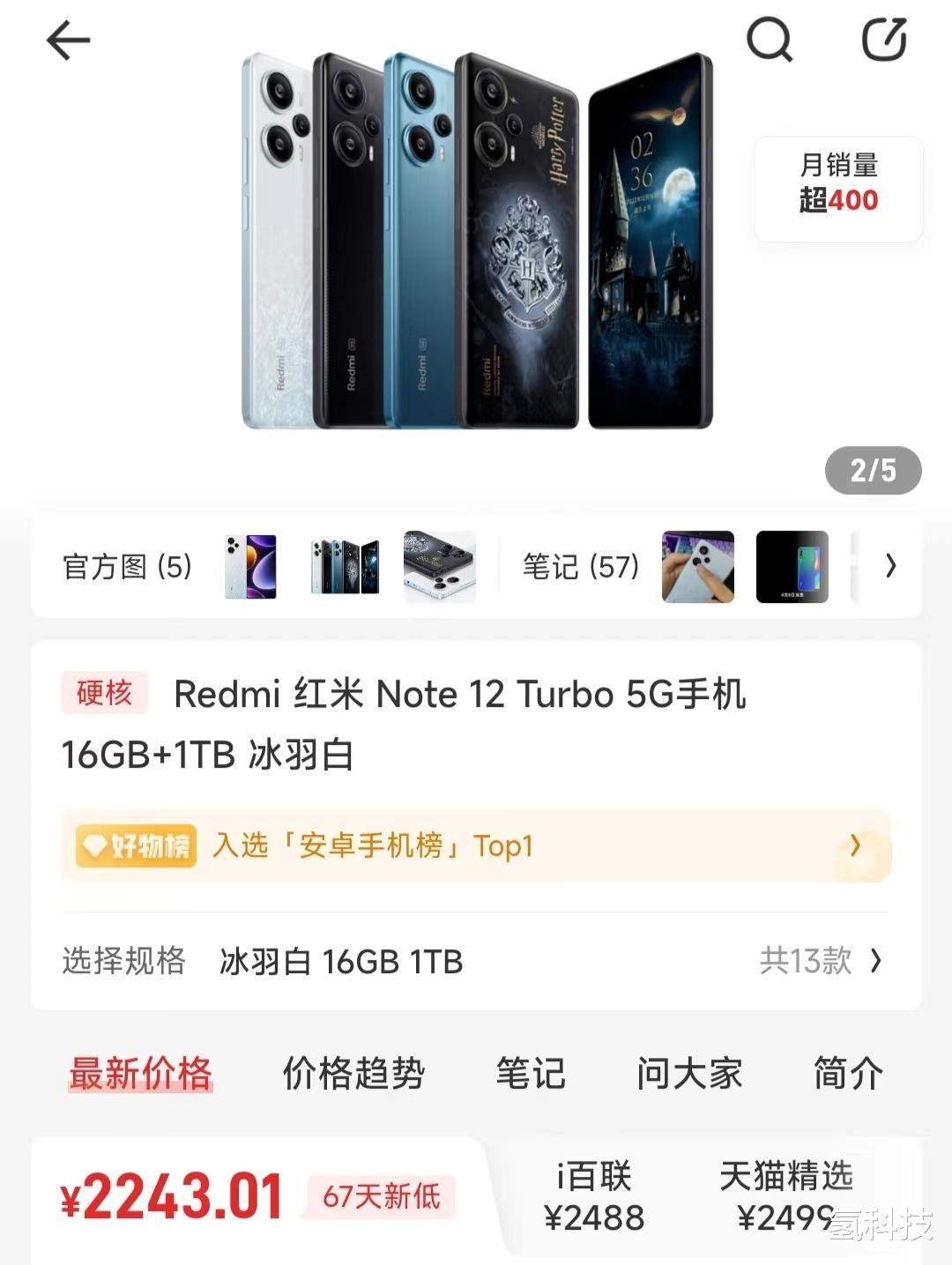Viewport: 952px width, 1265px height.
Task: Switch to the 价格趋势 tab
Action: click(353, 1074)
